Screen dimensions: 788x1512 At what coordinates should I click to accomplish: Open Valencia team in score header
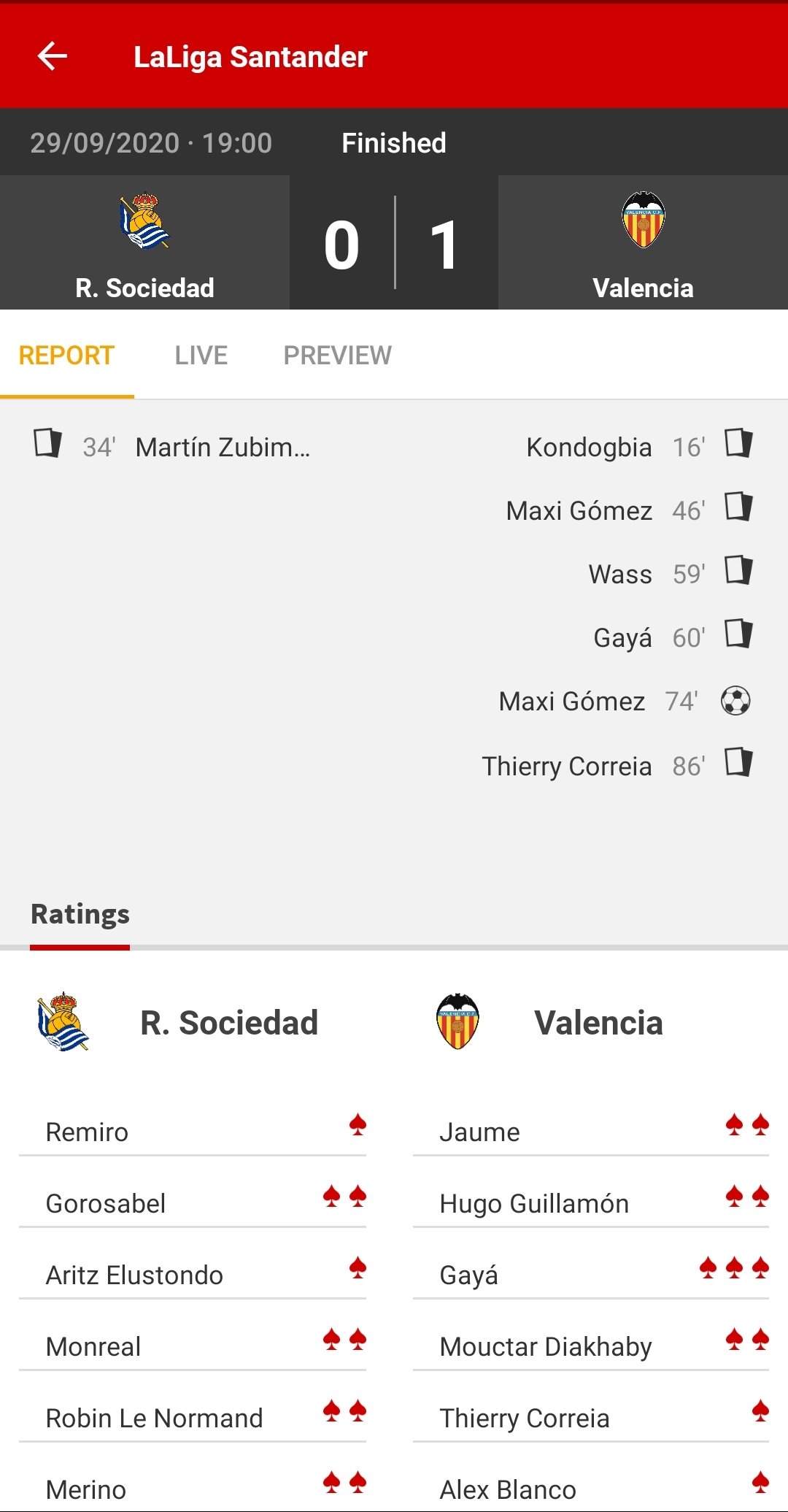coord(643,243)
